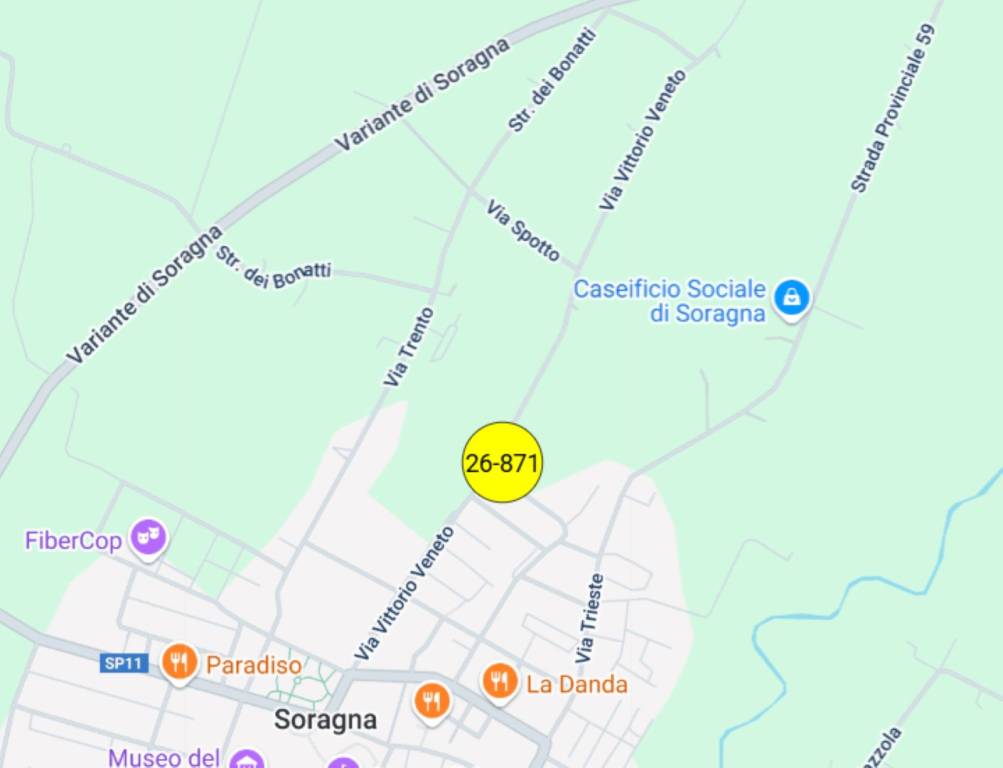The height and width of the screenshot is (768, 1003).
Task: Open Caseificio Sociale di Soragna place pin
Action: pos(791,297)
